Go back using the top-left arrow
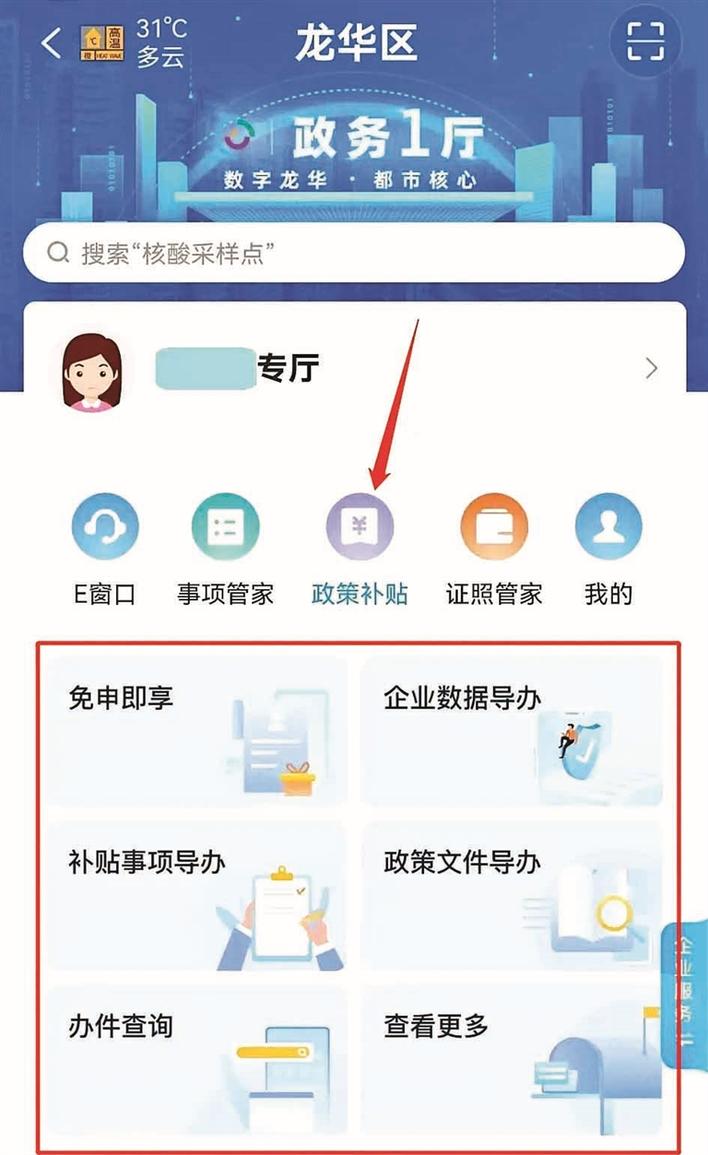This screenshot has width=708, height=1155. 52,42
